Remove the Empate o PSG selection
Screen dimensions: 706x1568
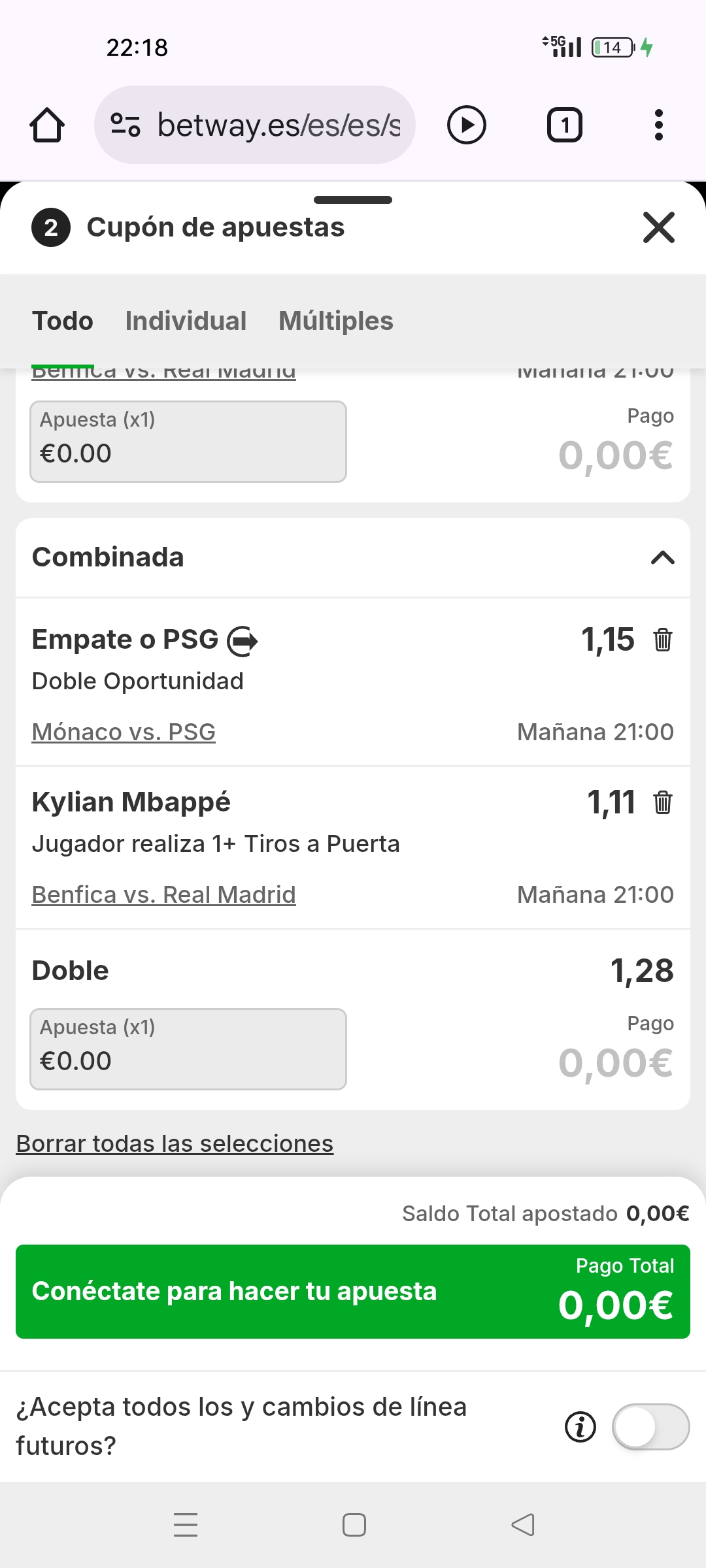click(662, 640)
